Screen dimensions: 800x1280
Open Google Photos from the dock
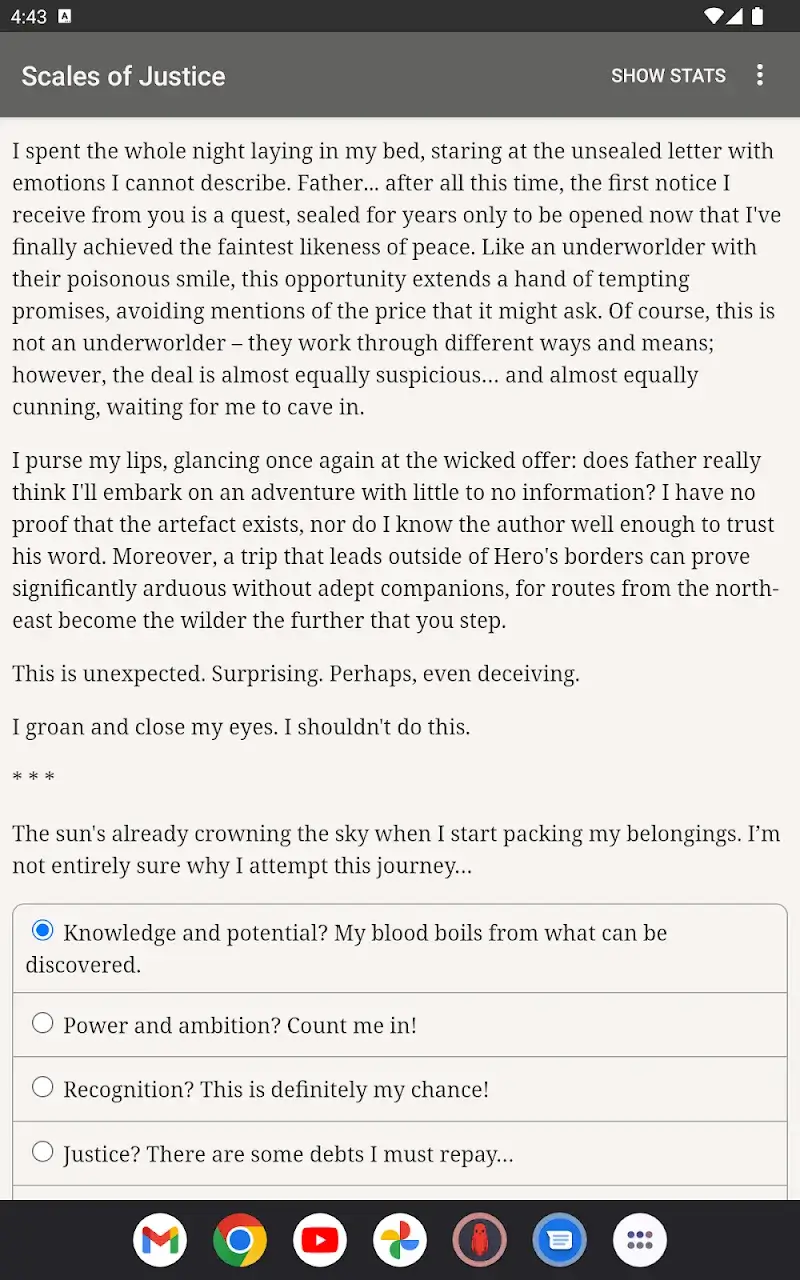click(400, 1240)
